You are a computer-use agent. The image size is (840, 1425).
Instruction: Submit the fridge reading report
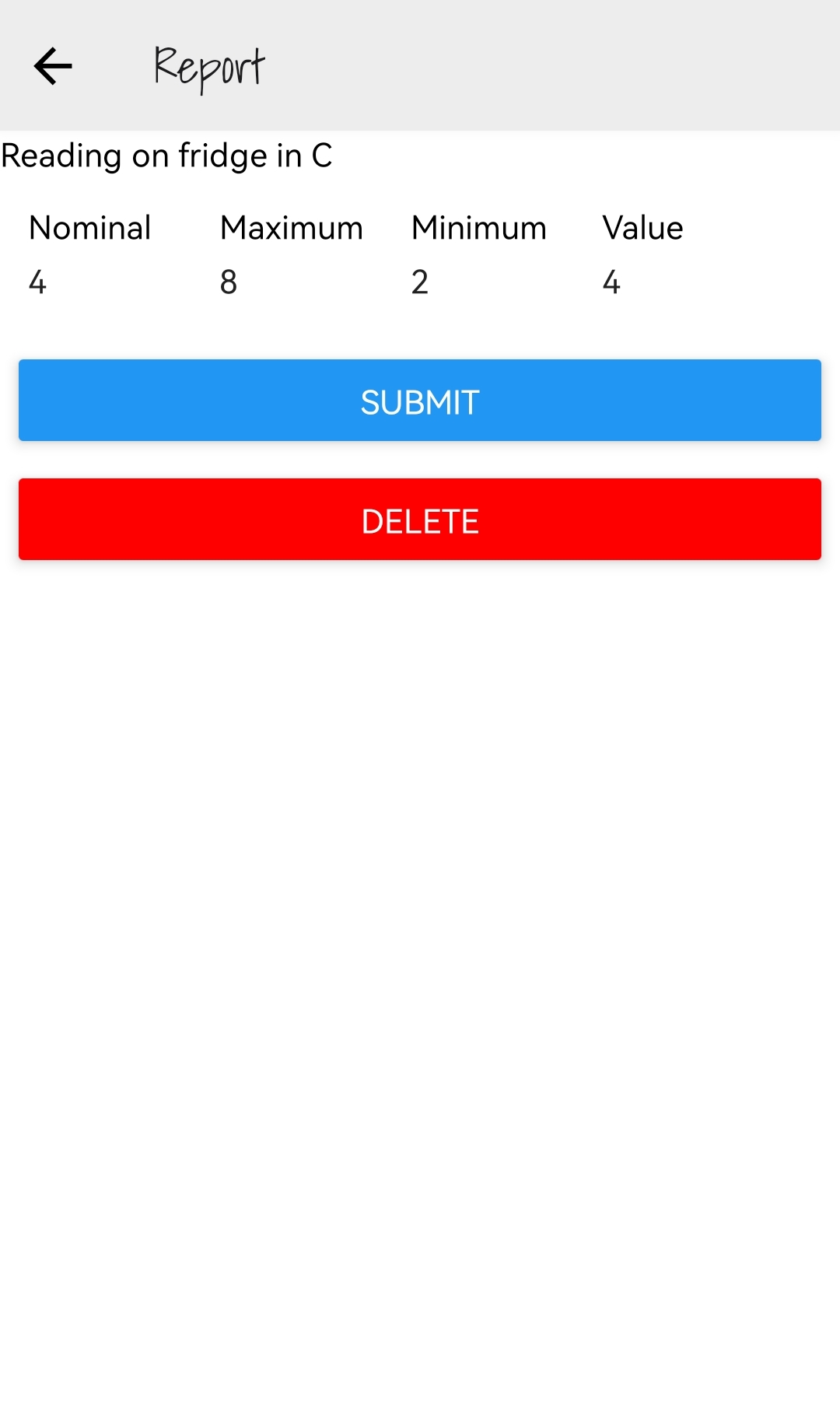[x=420, y=401]
